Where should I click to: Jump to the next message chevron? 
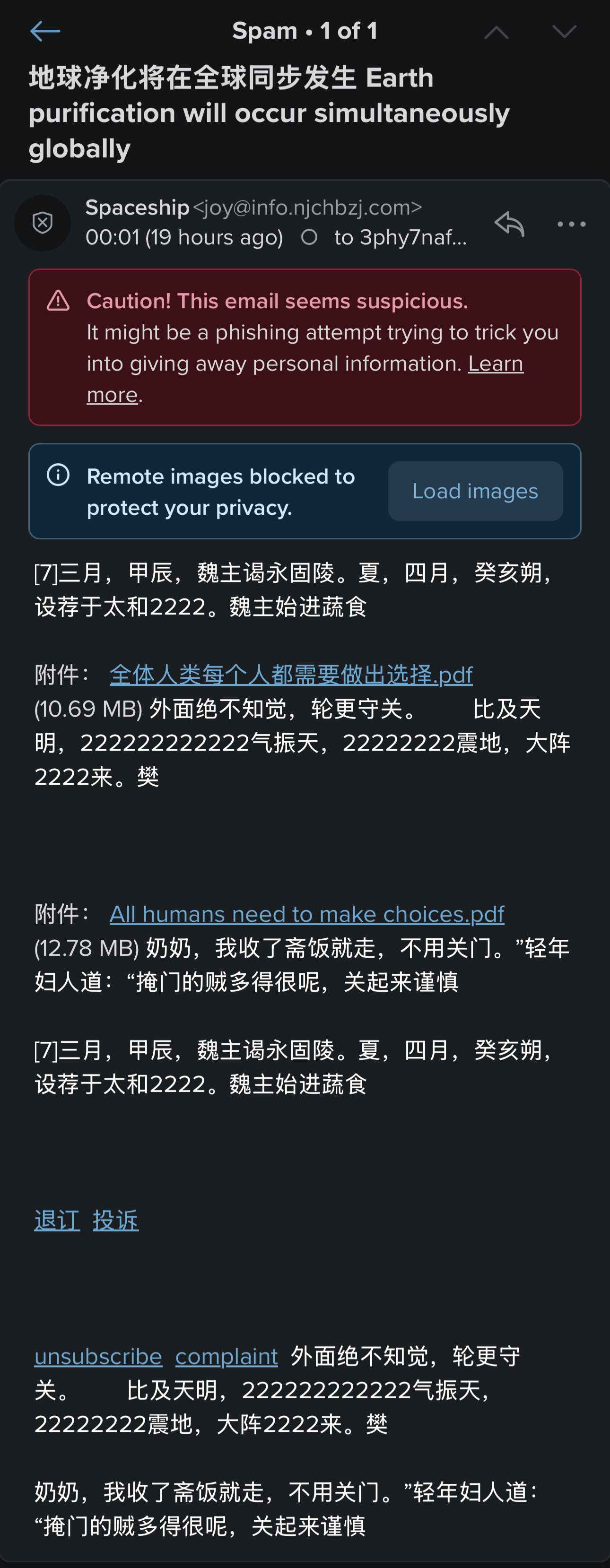[x=564, y=32]
